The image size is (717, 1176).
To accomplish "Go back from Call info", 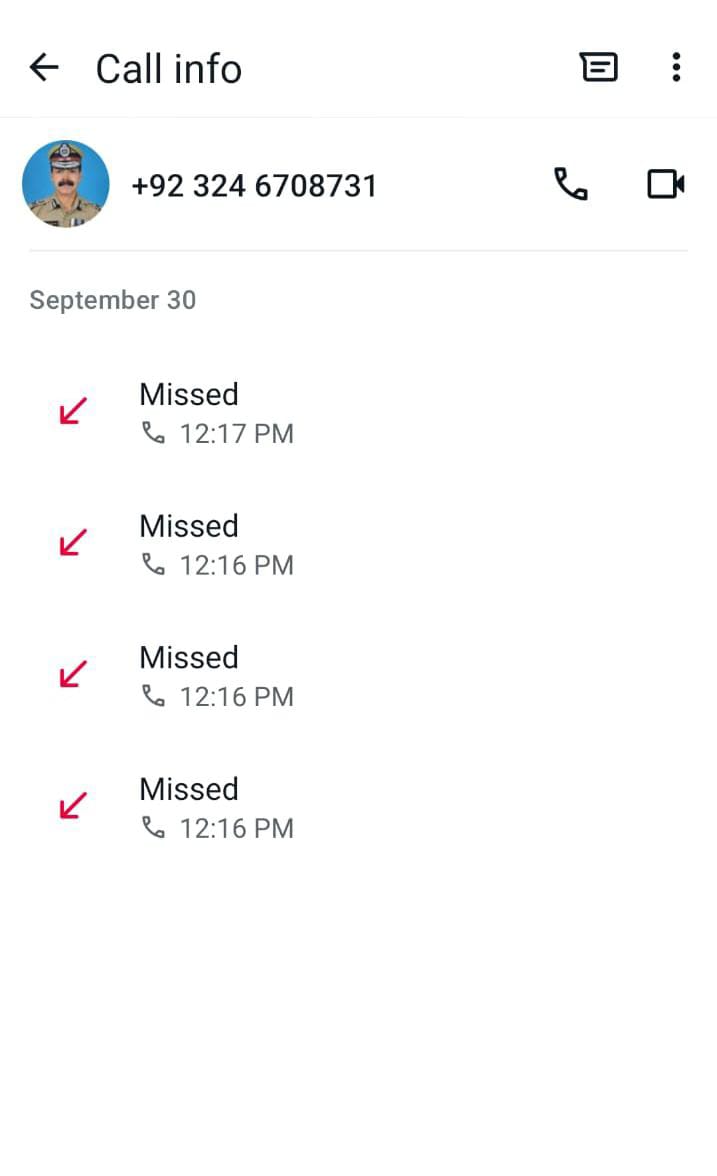I will click(44, 68).
